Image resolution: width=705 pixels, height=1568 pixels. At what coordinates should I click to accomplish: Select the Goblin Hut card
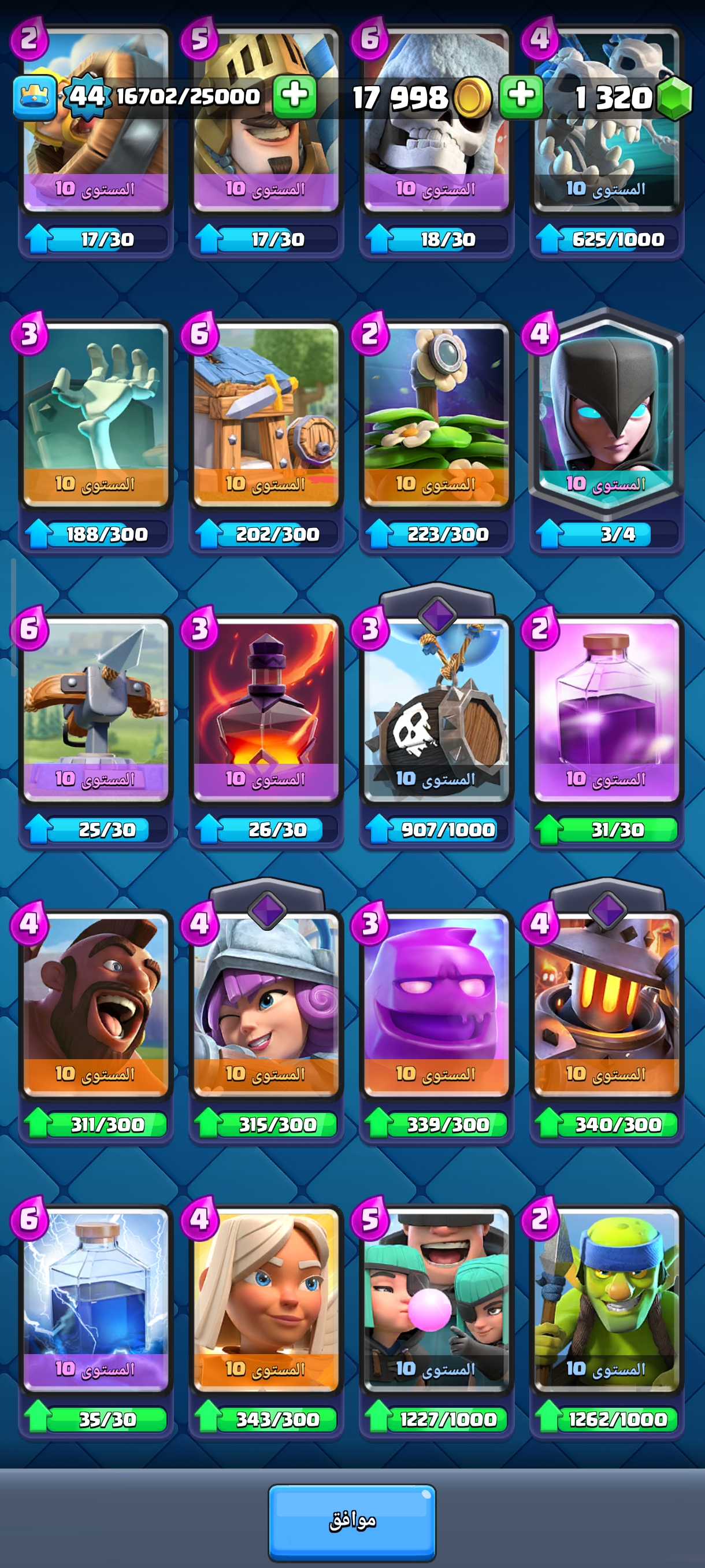[x=266, y=414]
